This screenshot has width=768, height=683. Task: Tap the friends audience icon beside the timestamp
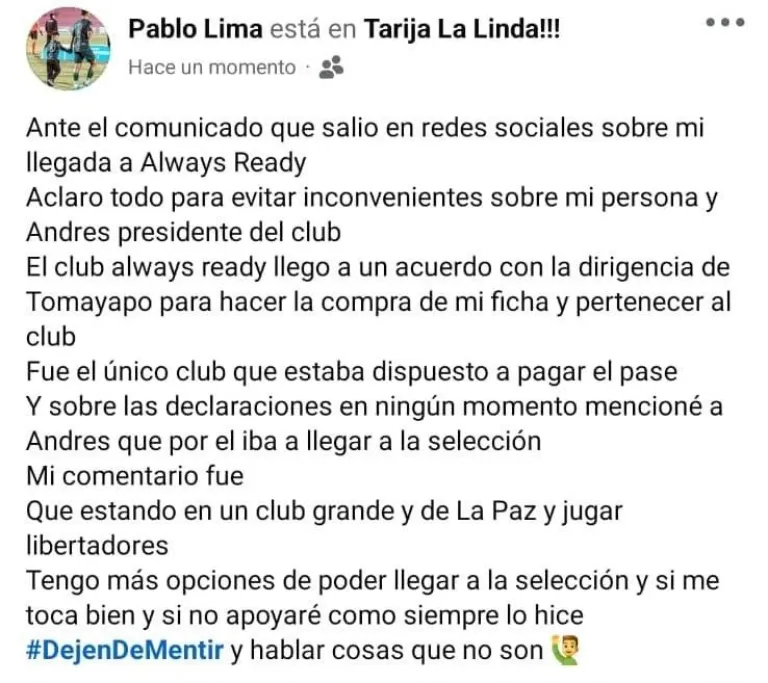(334, 68)
